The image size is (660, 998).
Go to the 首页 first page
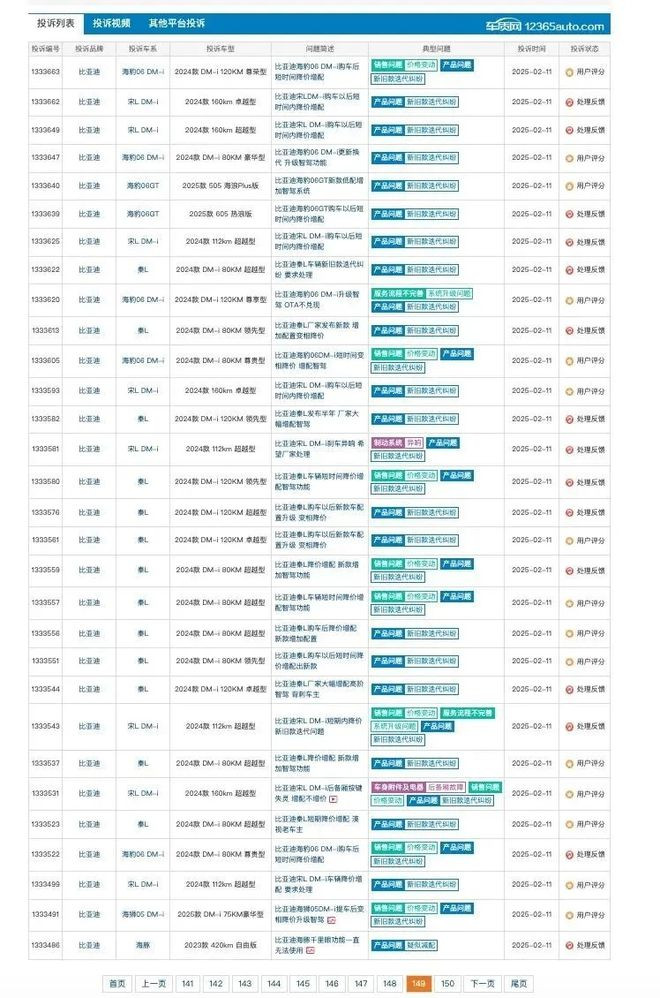click(117, 983)
